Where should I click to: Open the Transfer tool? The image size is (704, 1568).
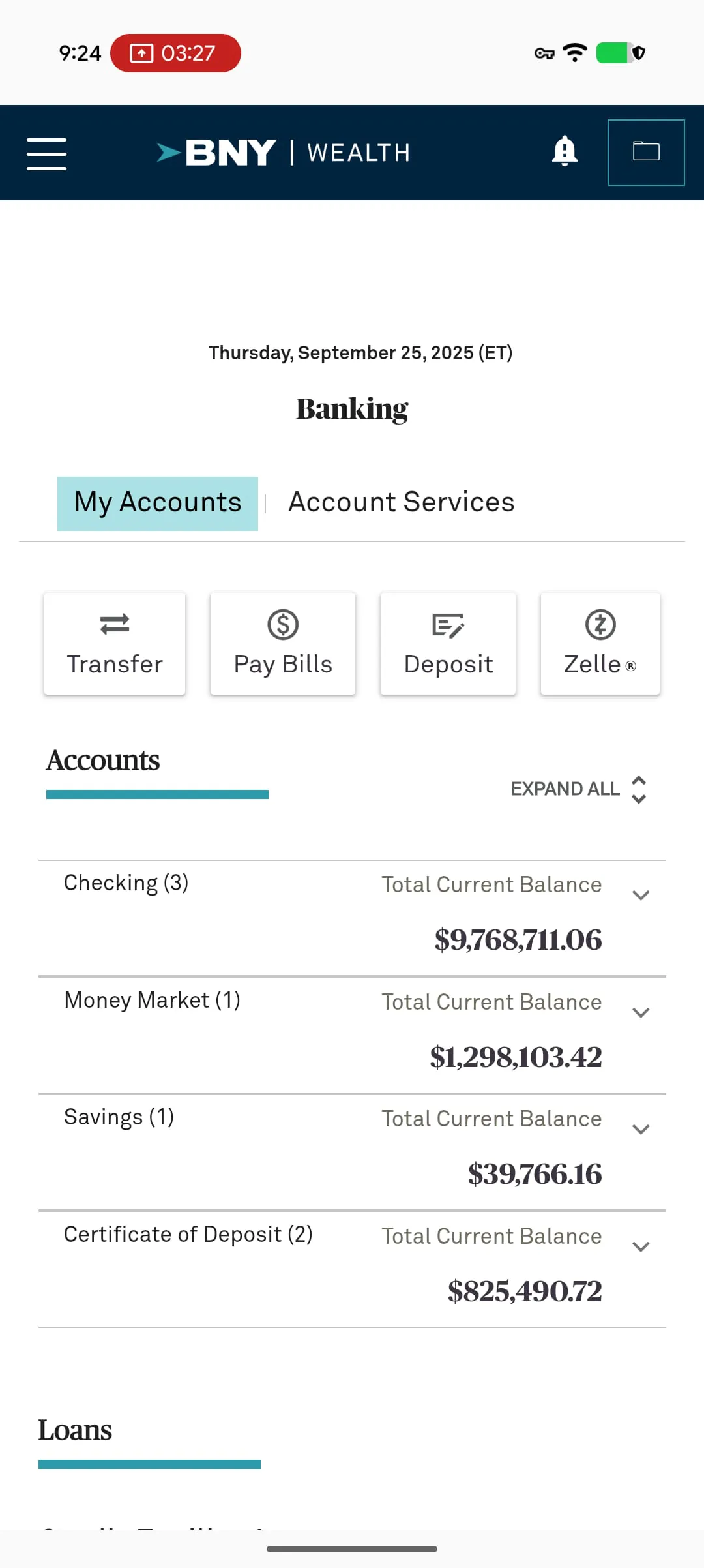(x=114, y=643)
